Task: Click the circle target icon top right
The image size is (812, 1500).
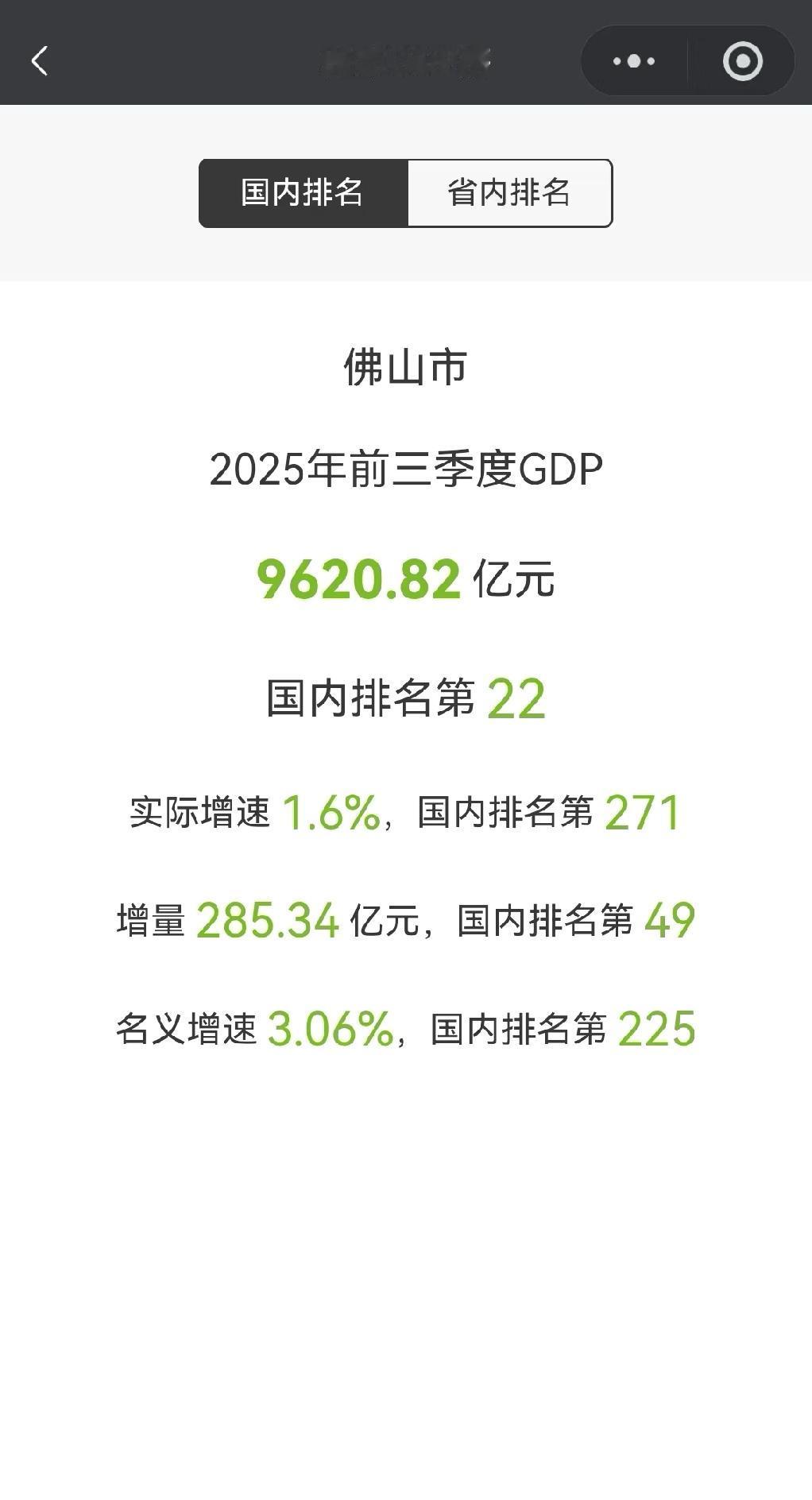Action: pos(742,60)
